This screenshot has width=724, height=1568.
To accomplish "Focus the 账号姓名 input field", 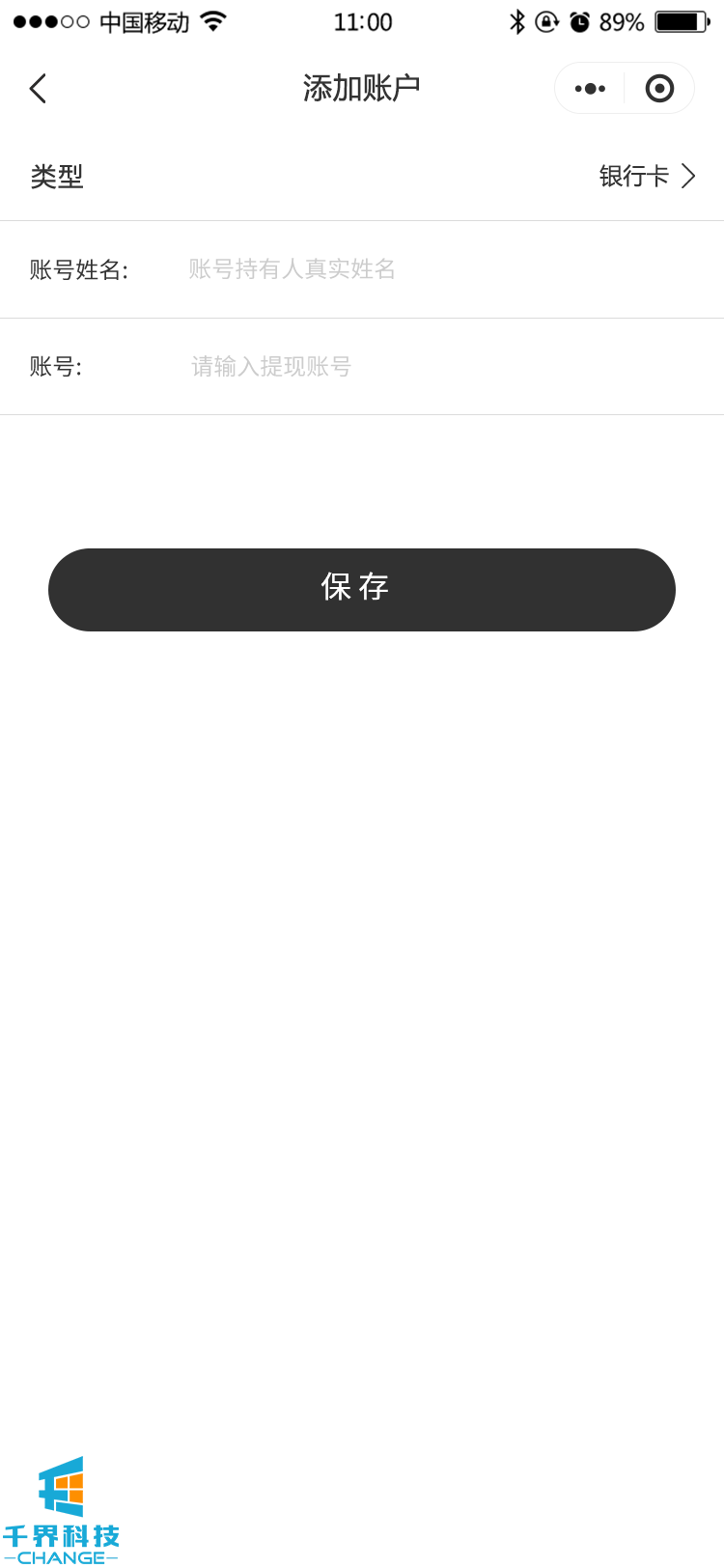I will point(434,269).
